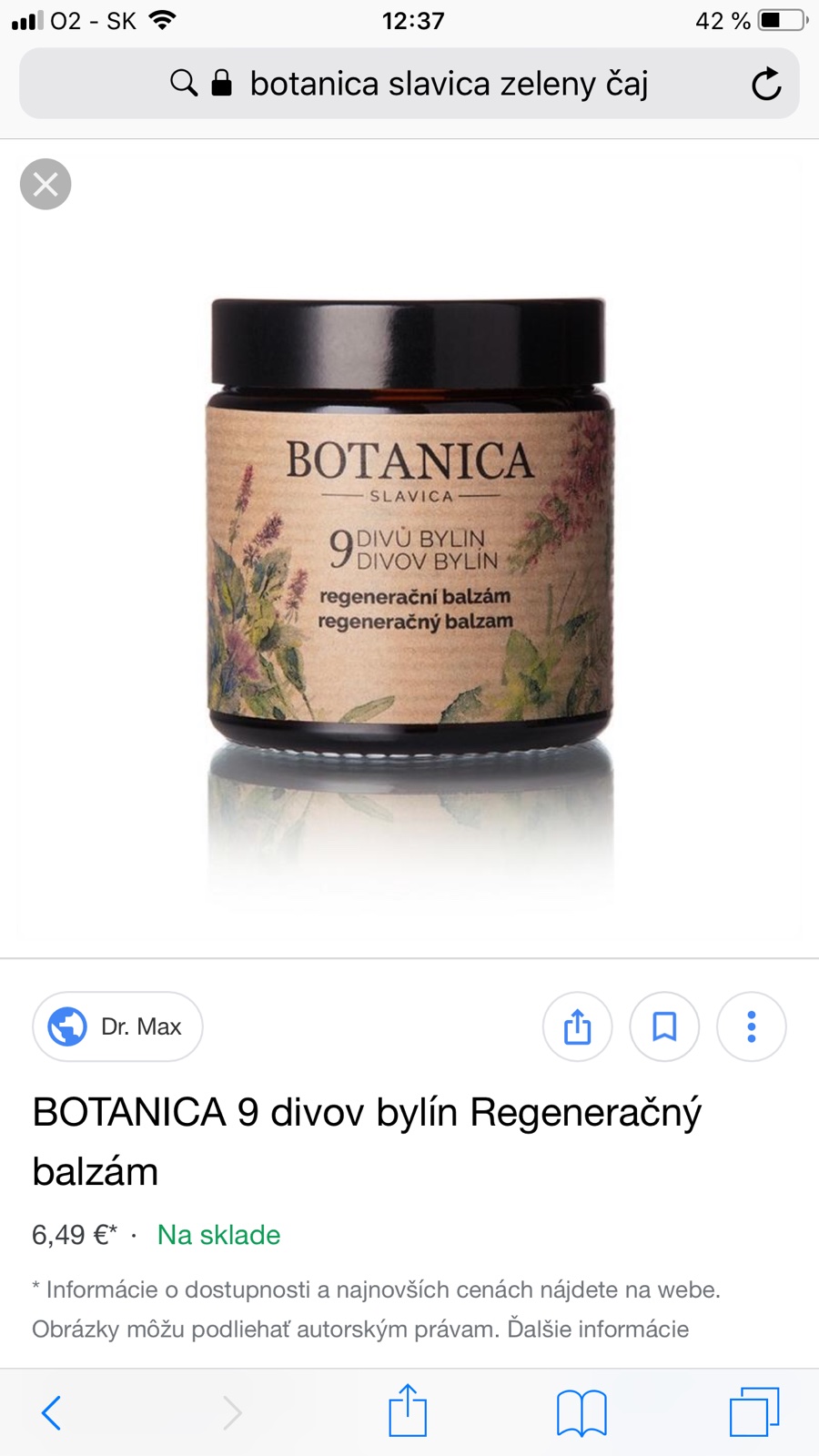Share this image result
This screenshot has width=819, height=1456.
pyautogui.click(x=577, y=1026)
